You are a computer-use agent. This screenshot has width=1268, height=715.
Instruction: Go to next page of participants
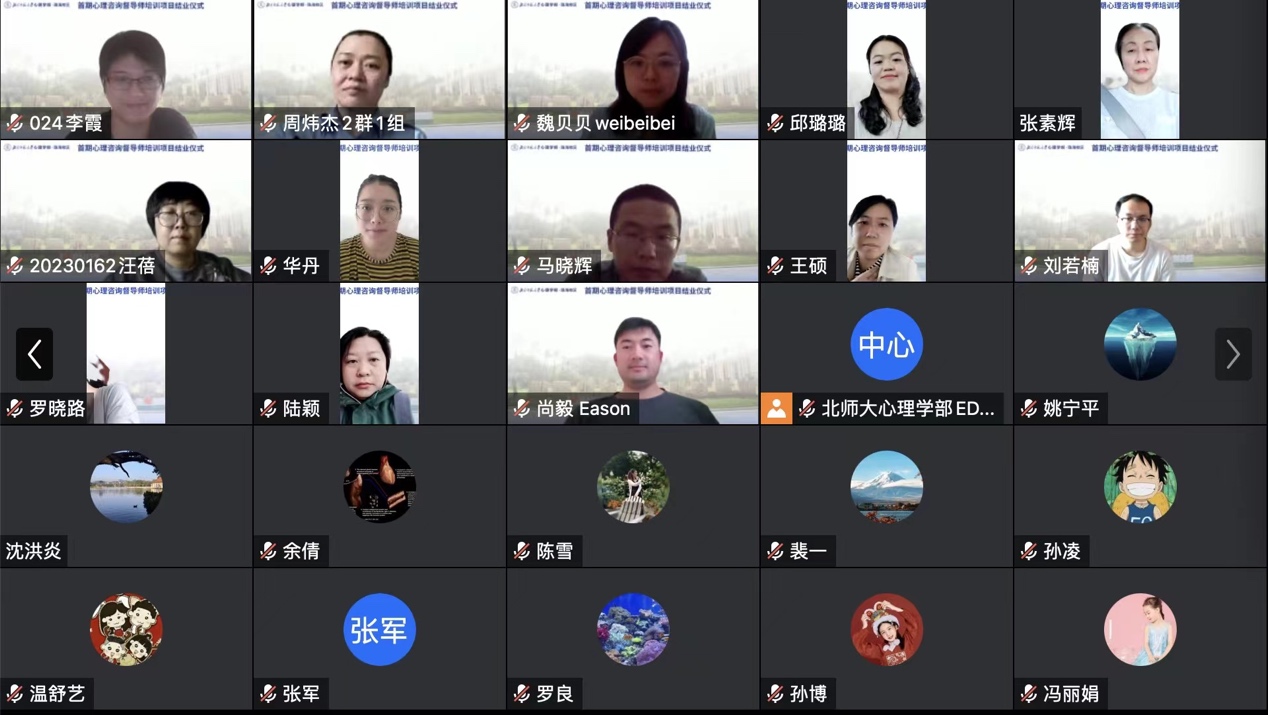[x=1233, y=354]
